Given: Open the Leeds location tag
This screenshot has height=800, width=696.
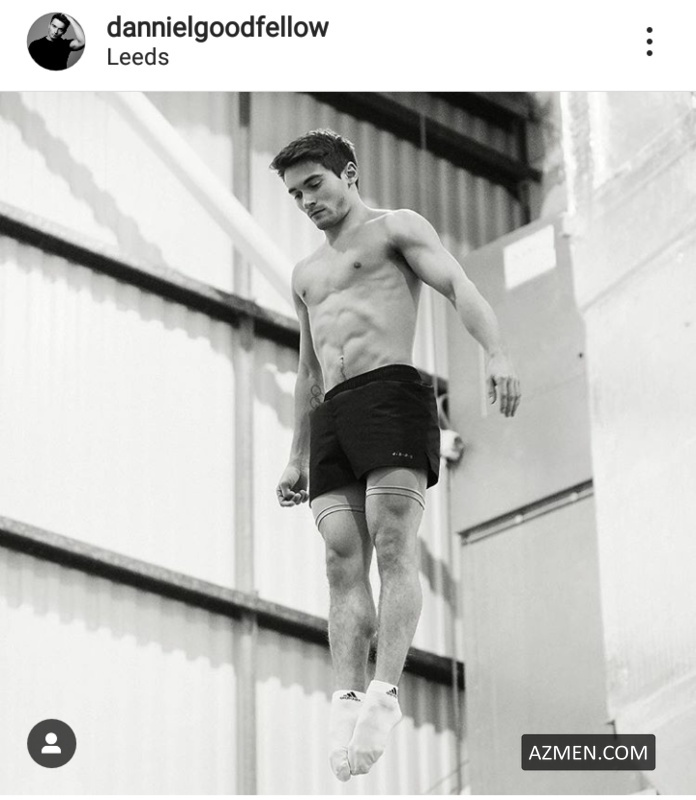Looking at the screenshot, I should (138, 57).
